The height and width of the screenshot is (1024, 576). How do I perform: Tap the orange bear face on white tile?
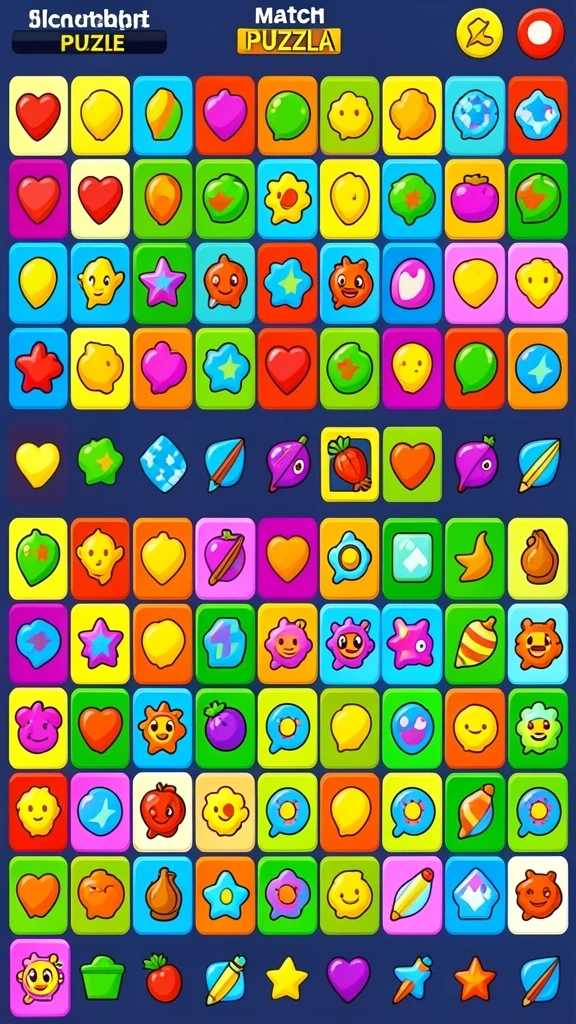coord(538,895)
